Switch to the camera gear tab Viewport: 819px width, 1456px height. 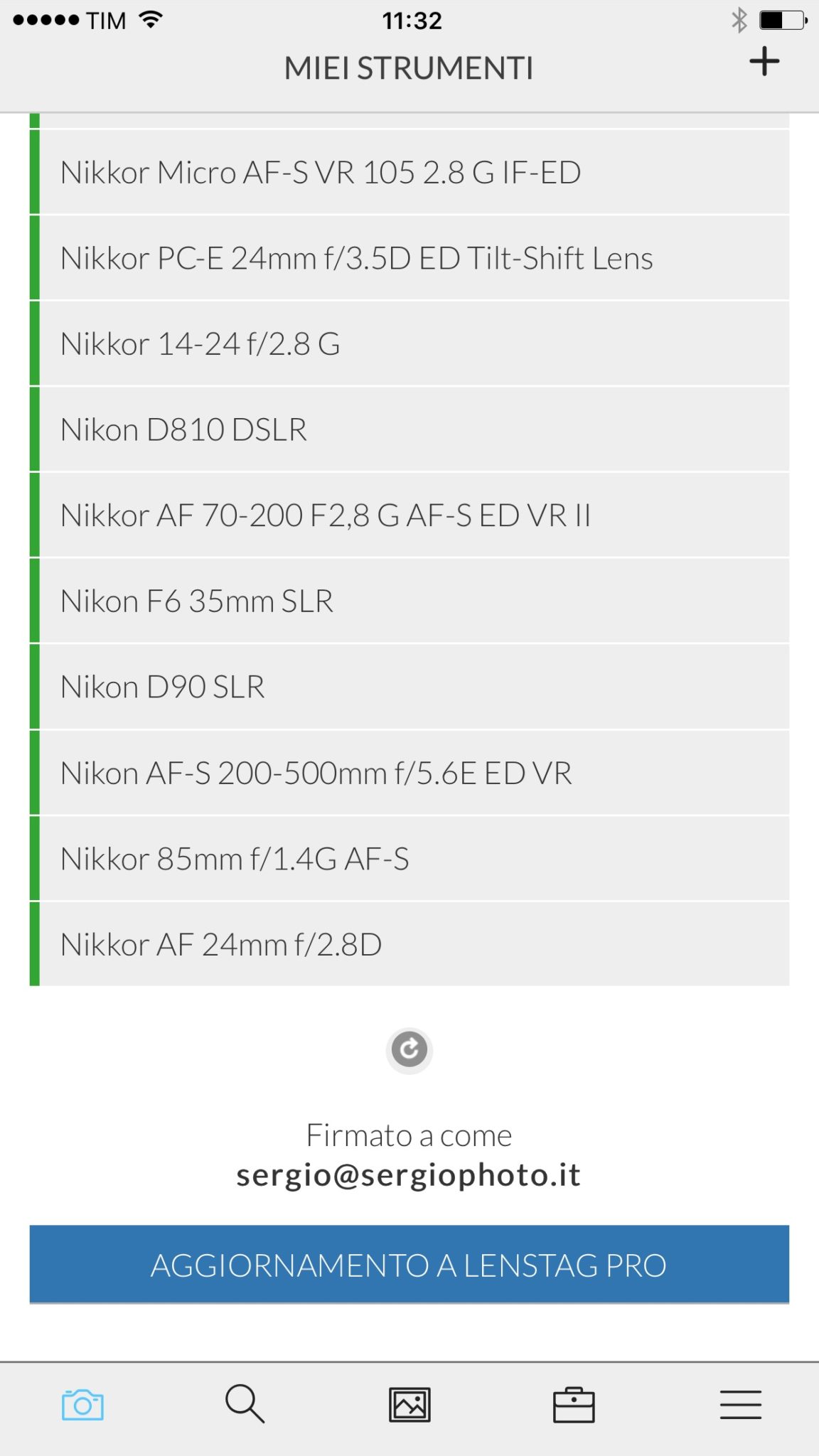pyautogui.click(x=82, y=1405)
